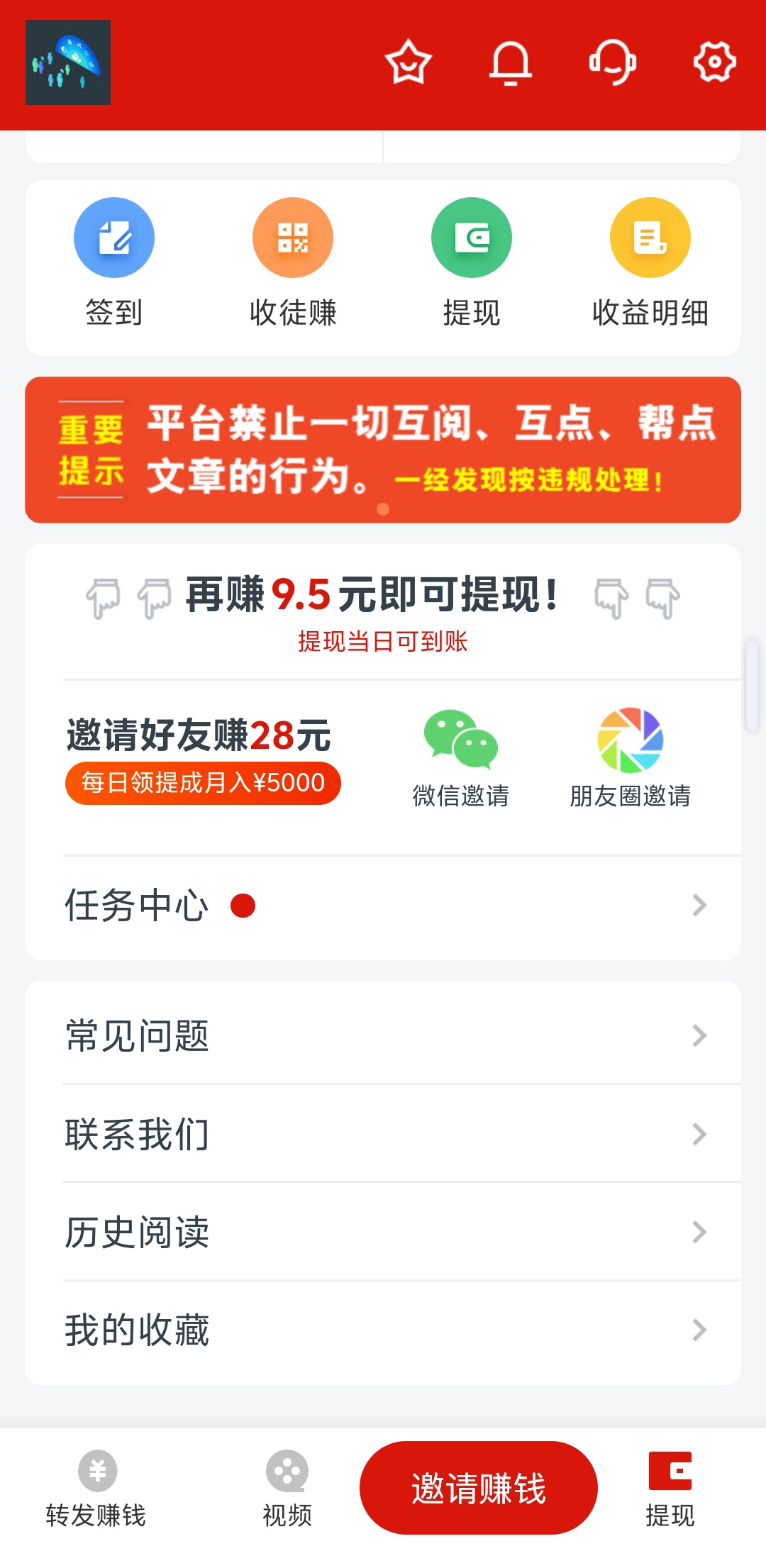Image resolution: width=766 pixels, height=1568 pixels.
Task: Contact customer service via headset icon
Action: (613, 62)
